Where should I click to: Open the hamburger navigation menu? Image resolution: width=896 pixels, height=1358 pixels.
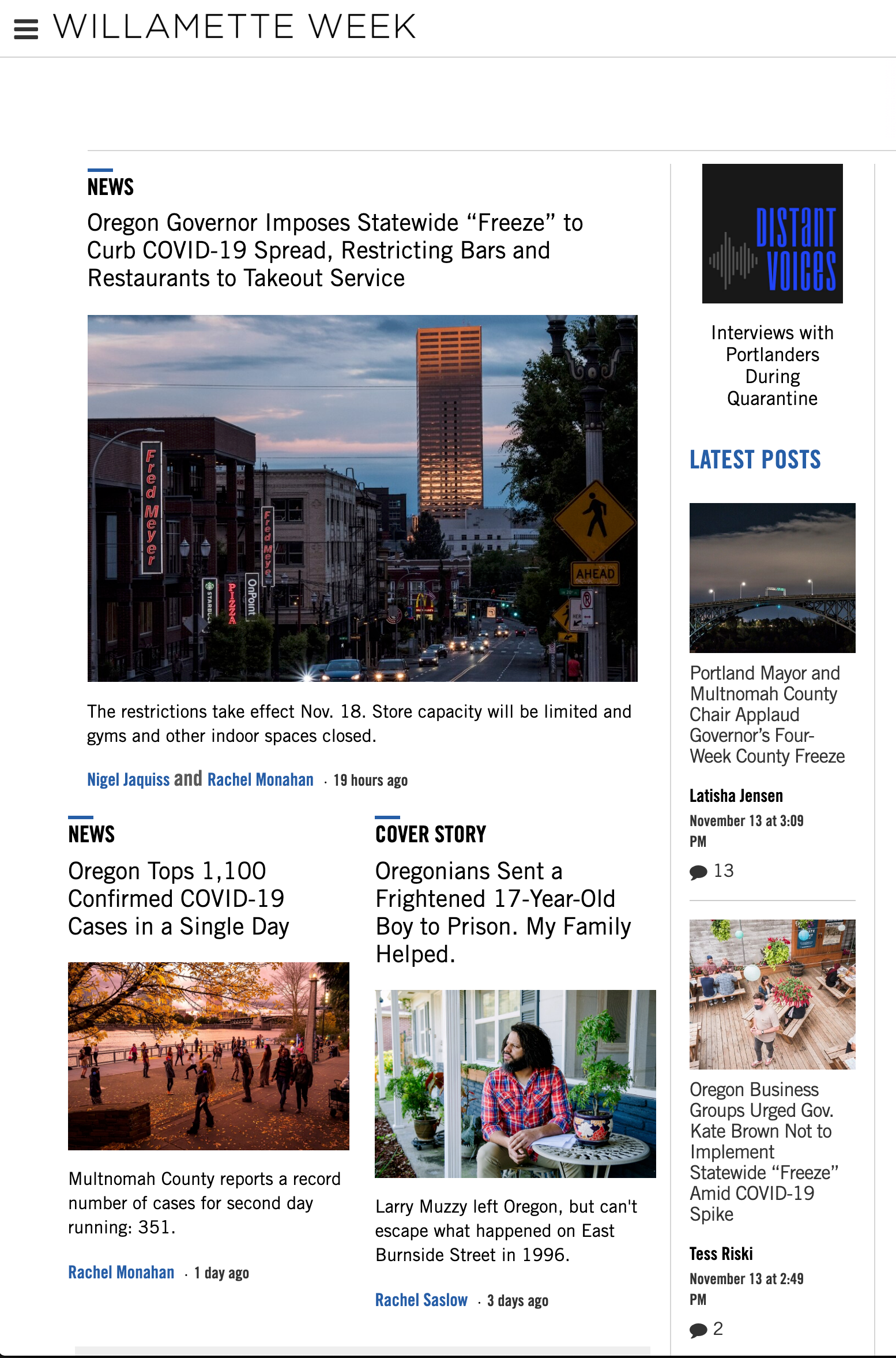[x=26, y=28]
